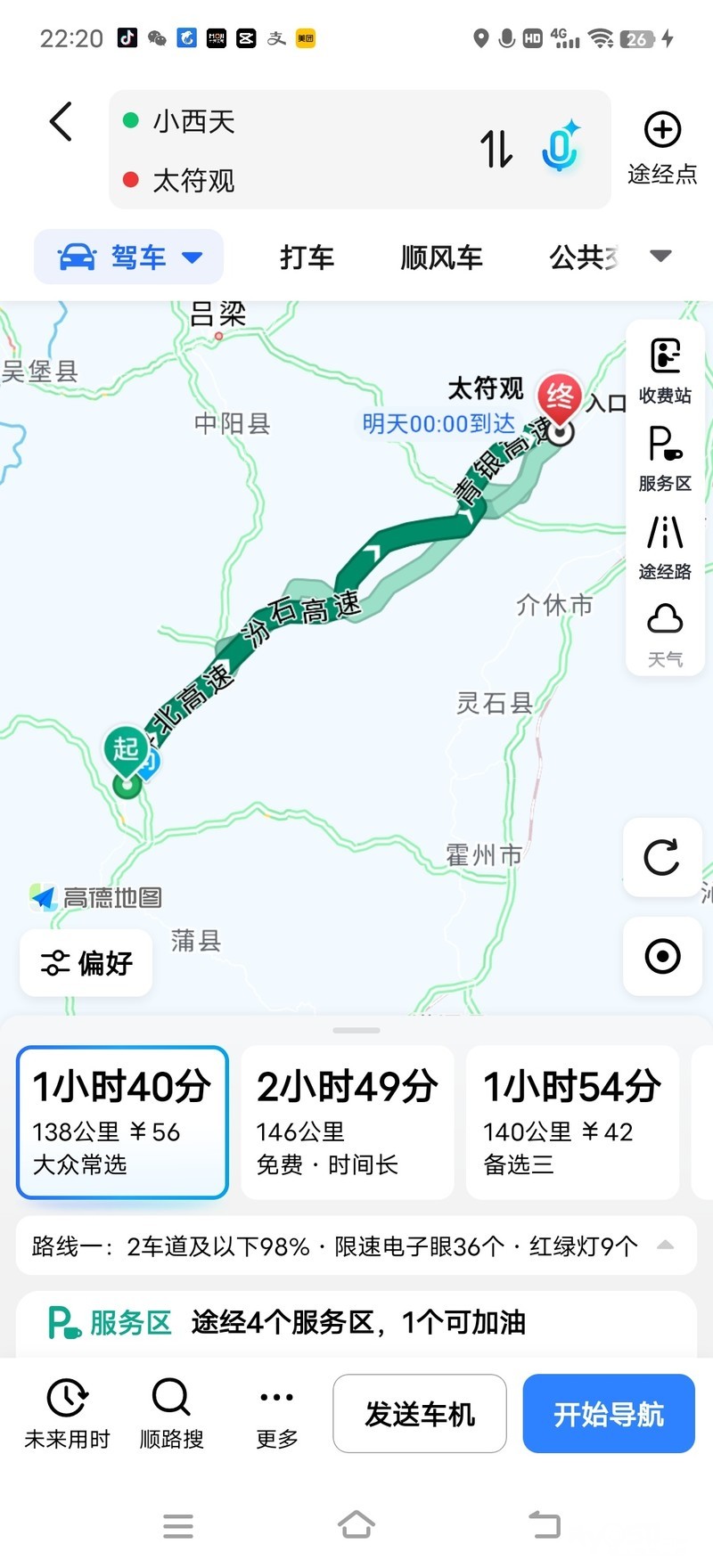The width and height of the screenshot is (713, 1568).
Task: Select the 1小时54分 备选三 route
Action: coord(571,1123)
